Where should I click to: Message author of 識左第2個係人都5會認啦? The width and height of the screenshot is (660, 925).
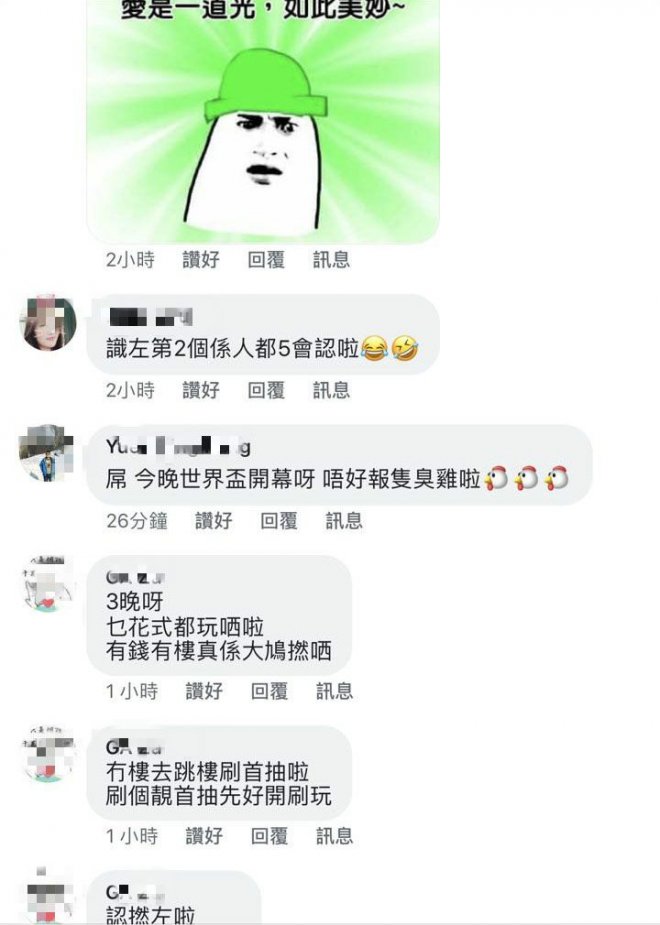coord(331,390)
